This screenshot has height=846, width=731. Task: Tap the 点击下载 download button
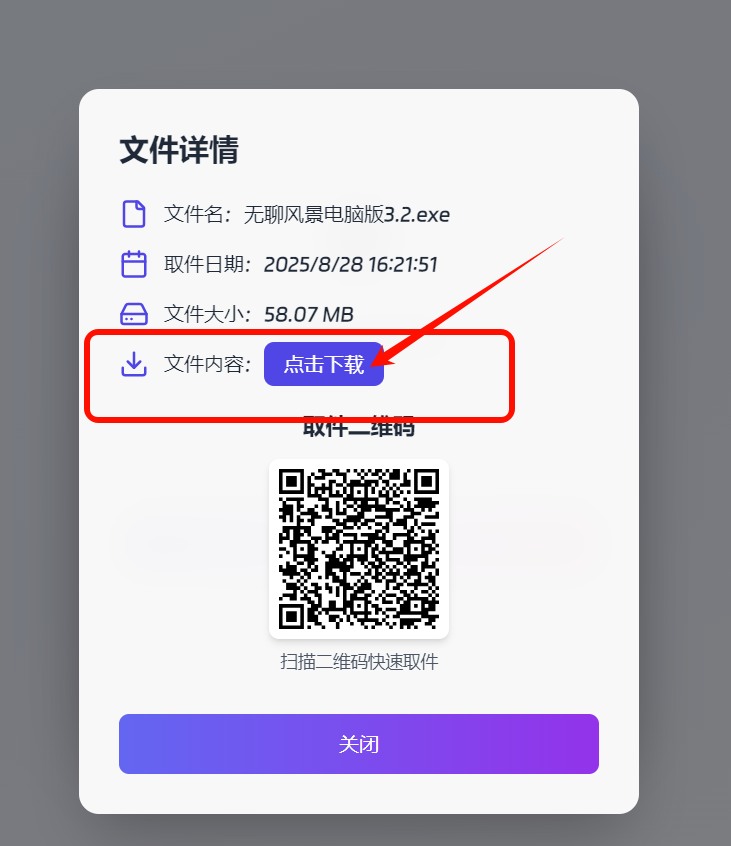coord(323,364)
